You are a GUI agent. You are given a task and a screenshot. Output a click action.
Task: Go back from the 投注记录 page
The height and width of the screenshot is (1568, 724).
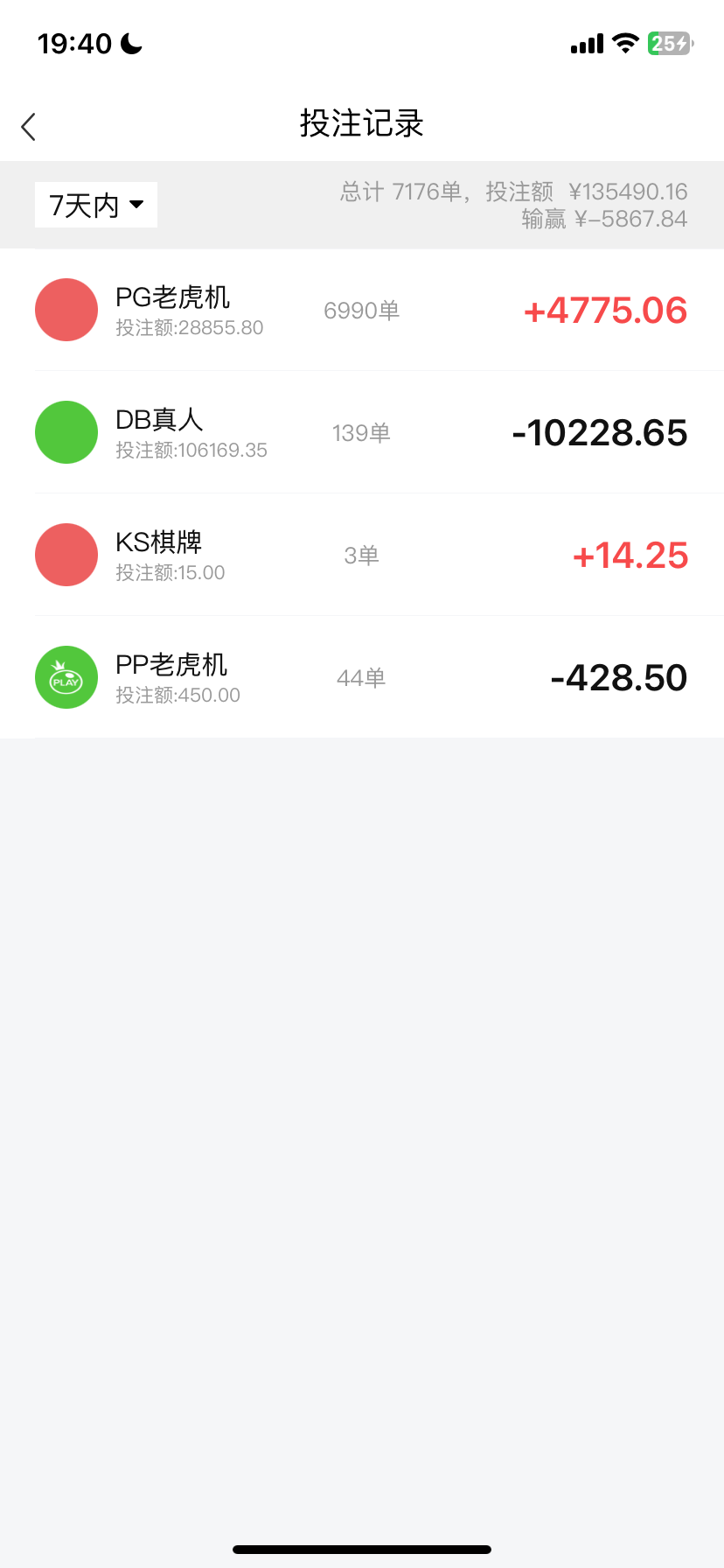pyautogui.click(x=29, y=127)
